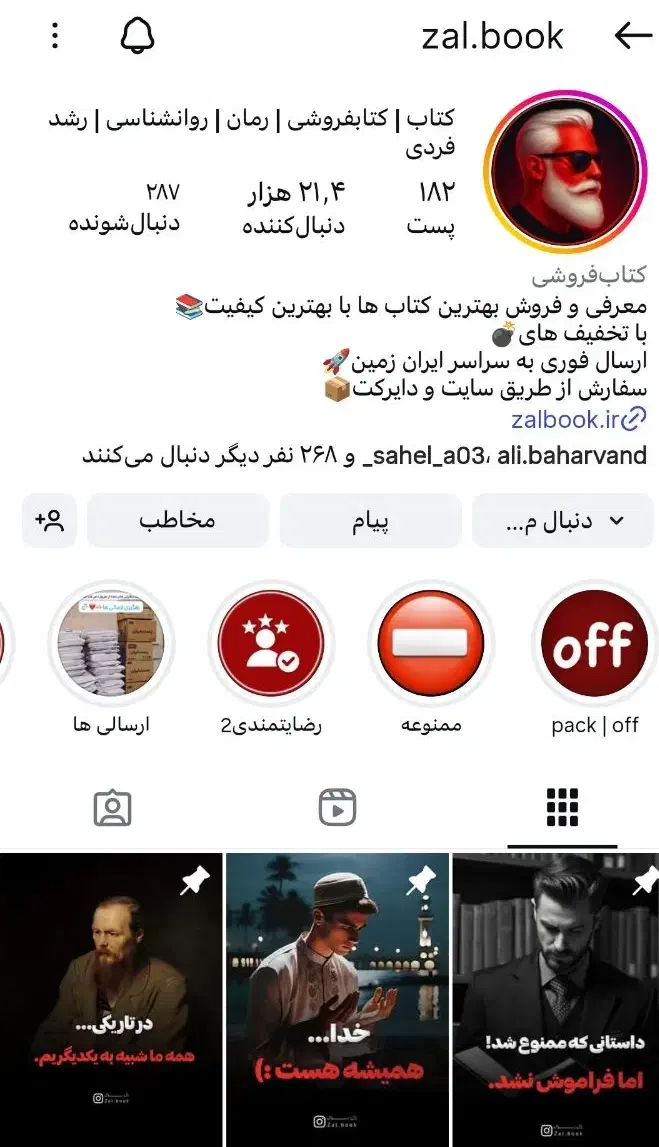View the followers count (دنبال‌کننده)
This screenshot has height=1147, width=659.
point(294,208)
